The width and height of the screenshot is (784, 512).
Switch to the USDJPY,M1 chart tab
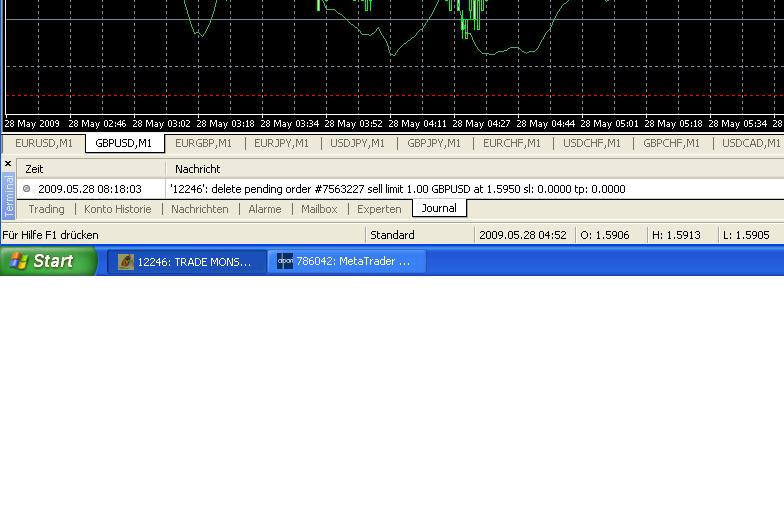(x=357, y=143)
